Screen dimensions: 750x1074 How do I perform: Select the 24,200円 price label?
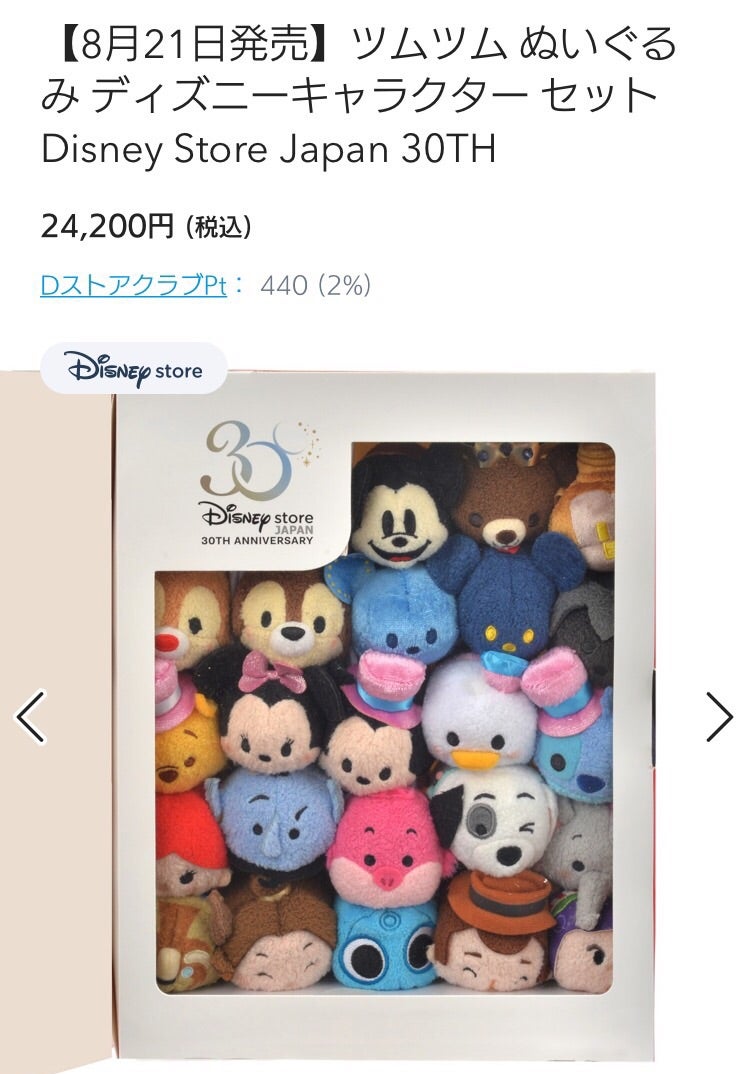tap(103, 224)
